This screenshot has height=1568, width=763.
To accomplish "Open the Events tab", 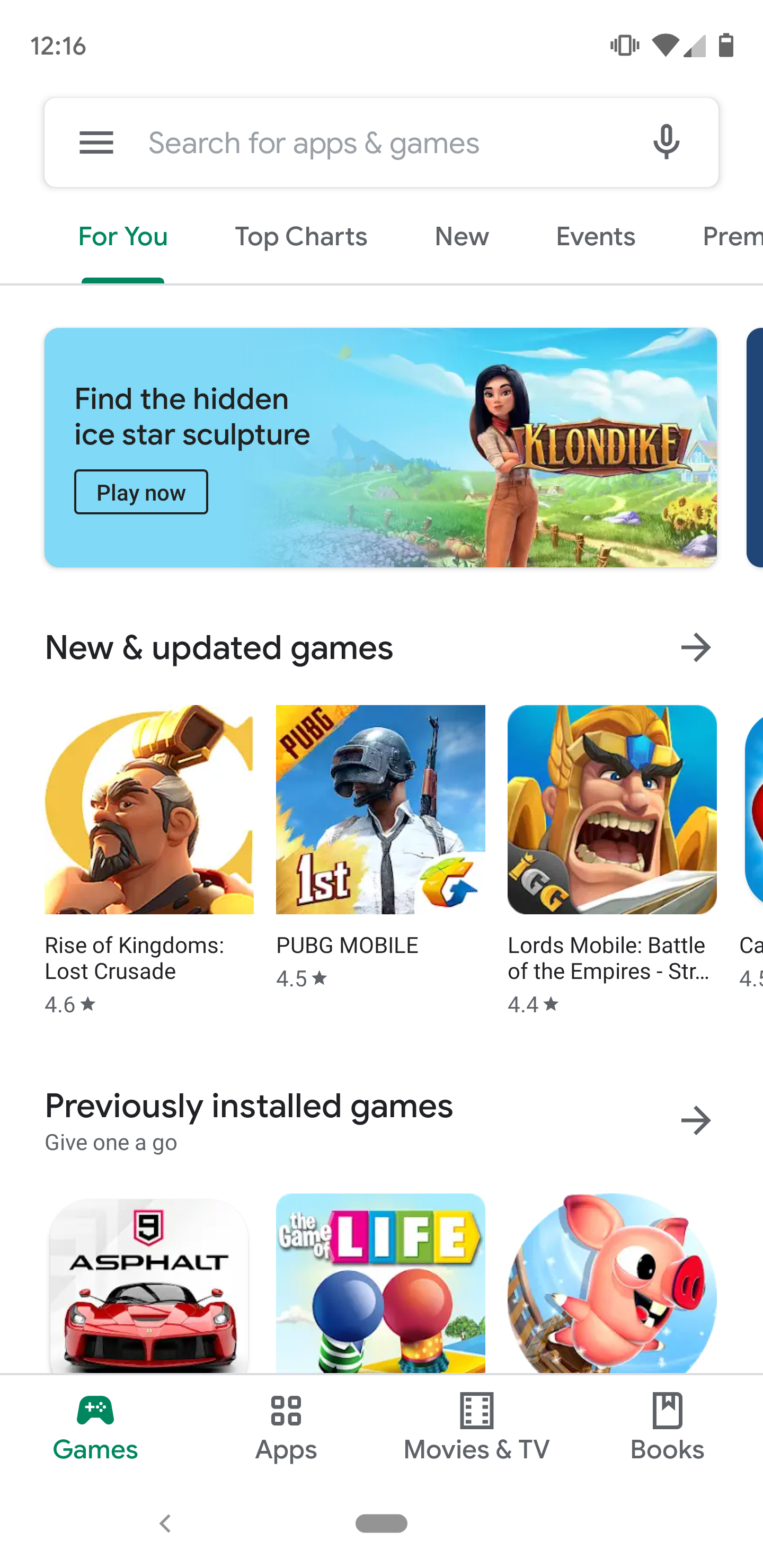I will [595, 237].
